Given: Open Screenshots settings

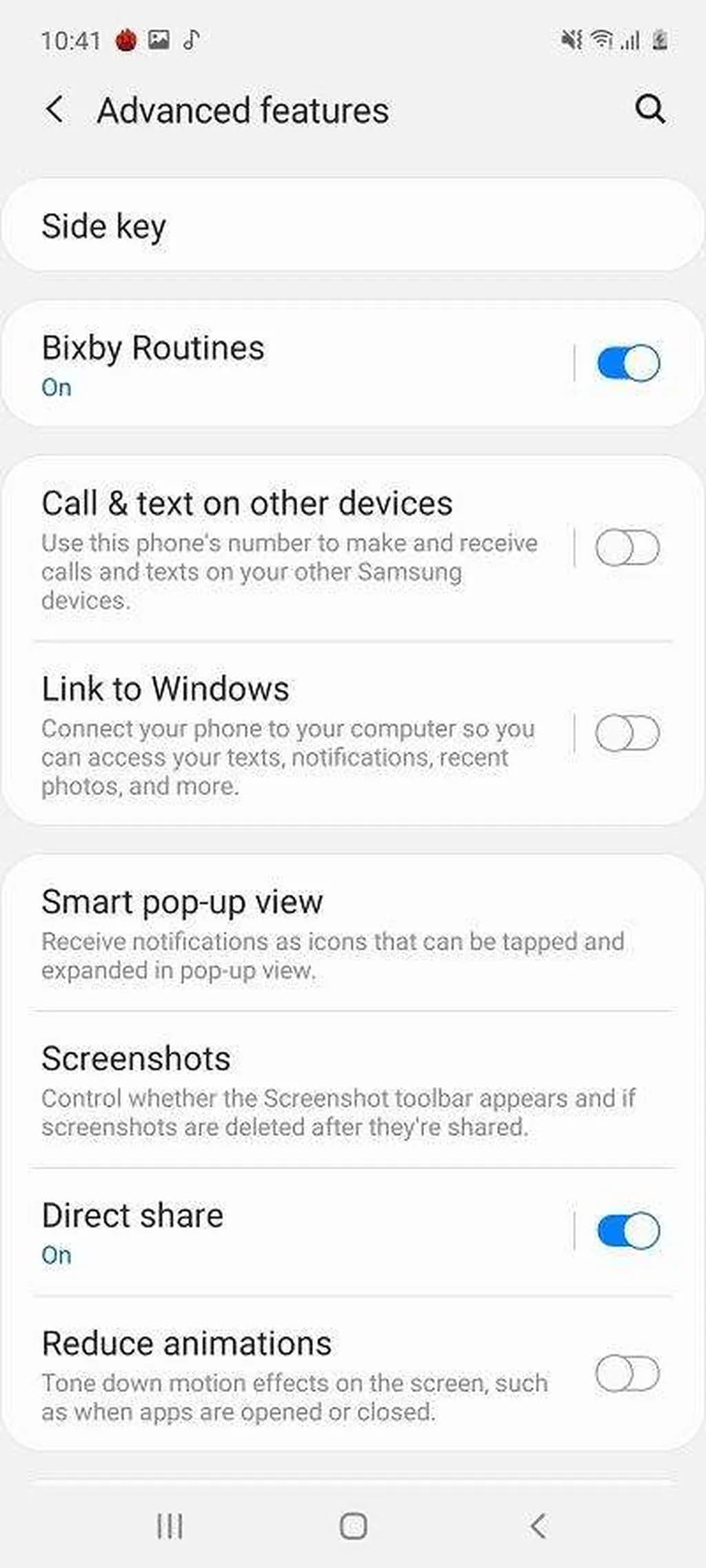Looking at the screenshot, I should coord(331,1090).
